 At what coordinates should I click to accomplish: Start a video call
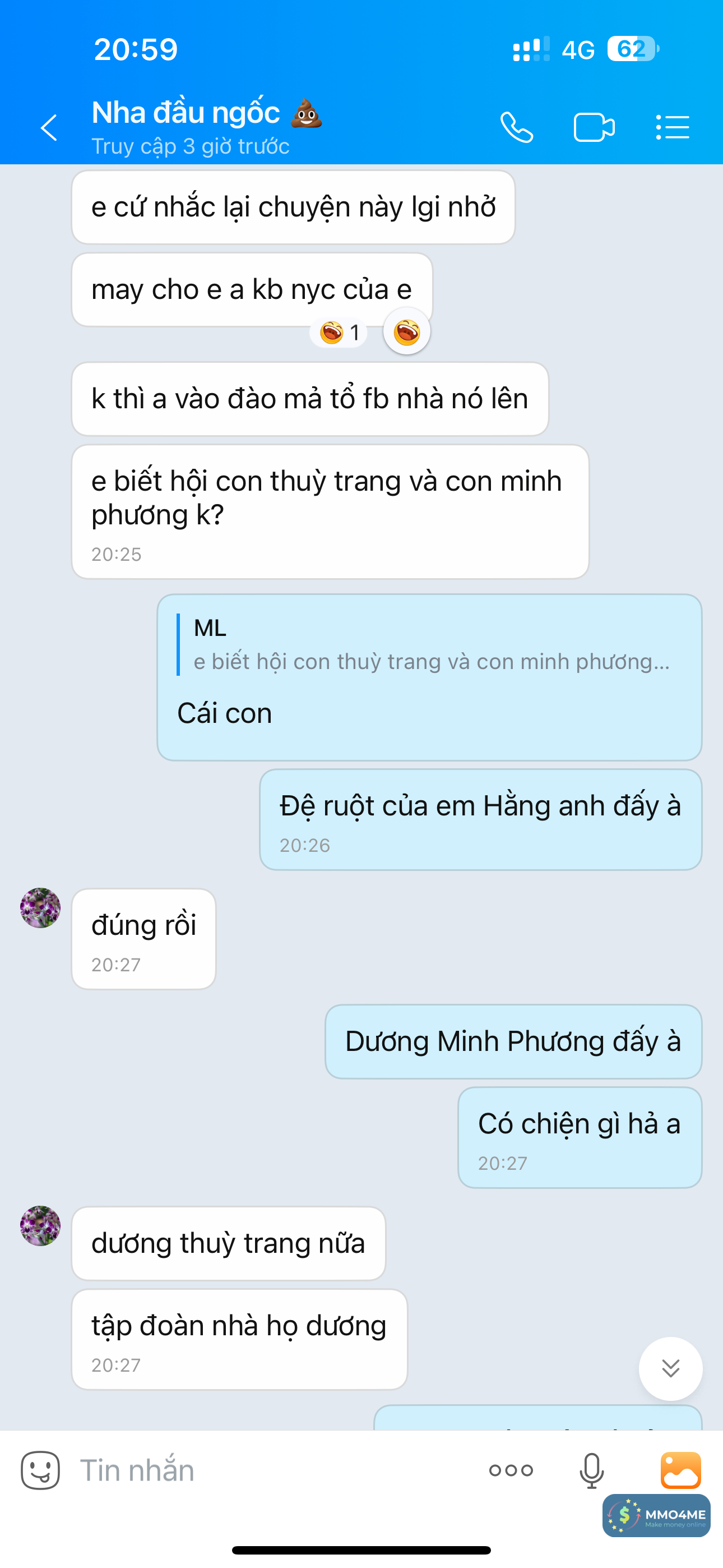pos(594,128)
